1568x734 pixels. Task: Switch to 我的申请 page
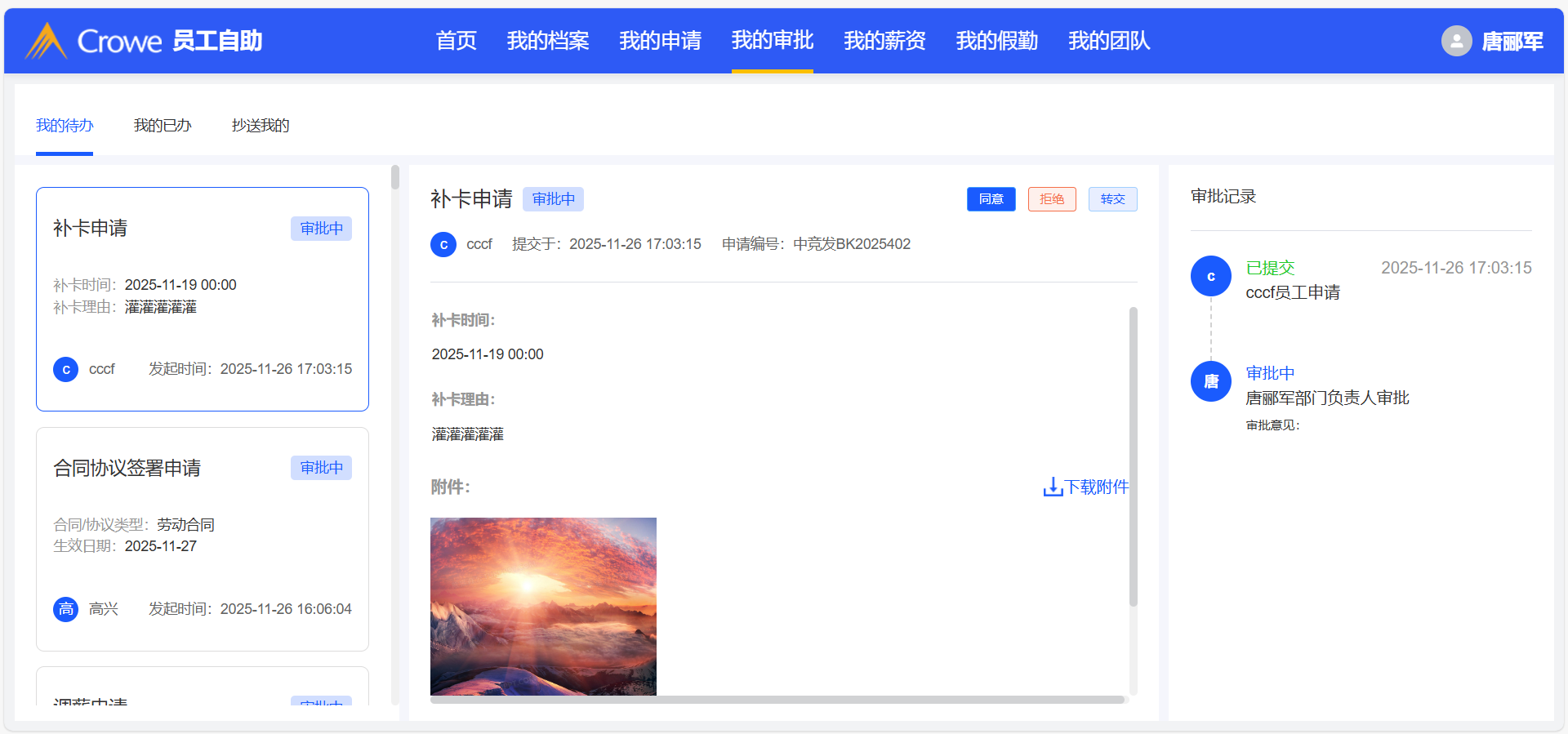[x=660, y=41]
